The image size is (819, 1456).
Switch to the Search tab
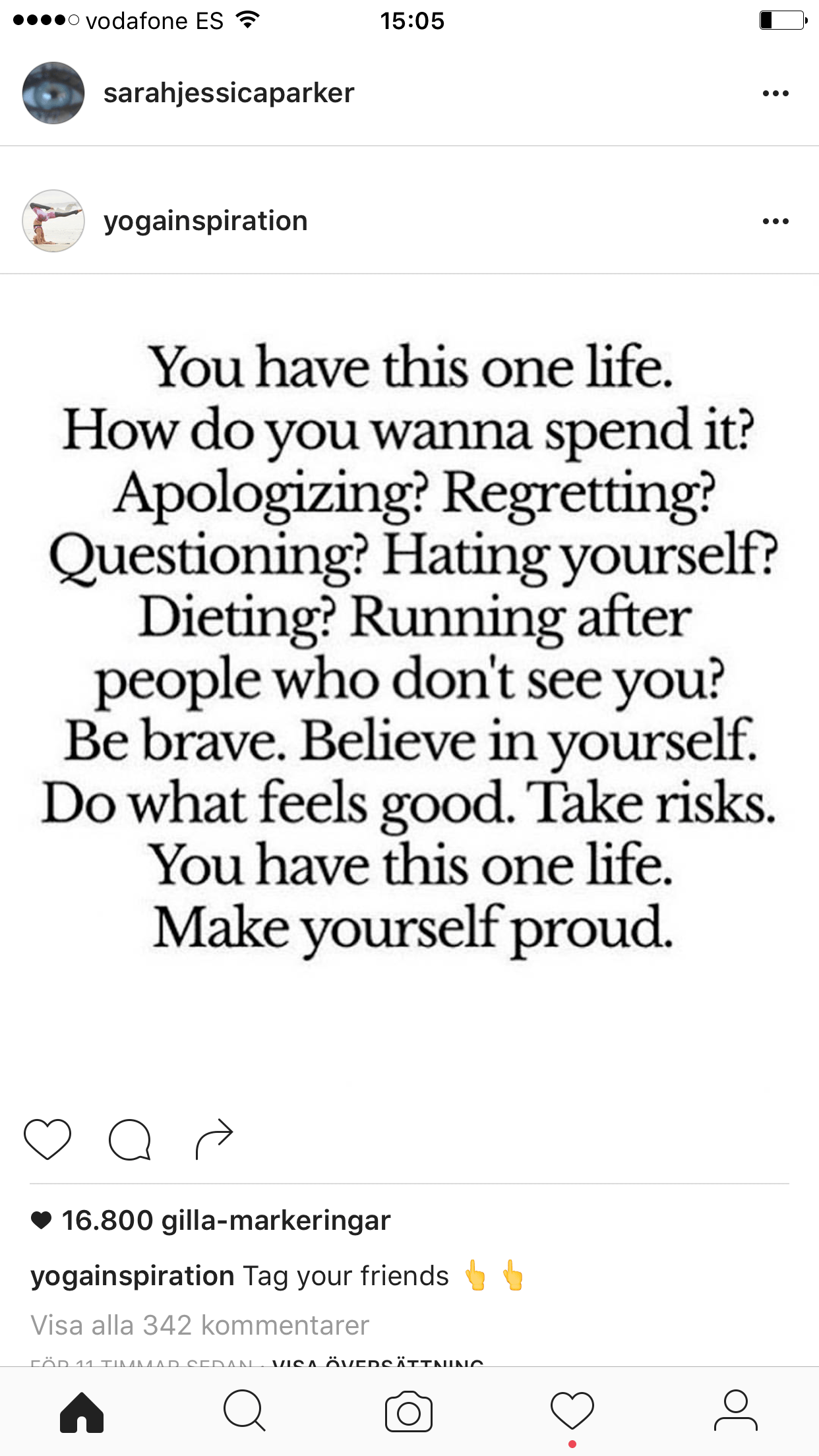245,1412
